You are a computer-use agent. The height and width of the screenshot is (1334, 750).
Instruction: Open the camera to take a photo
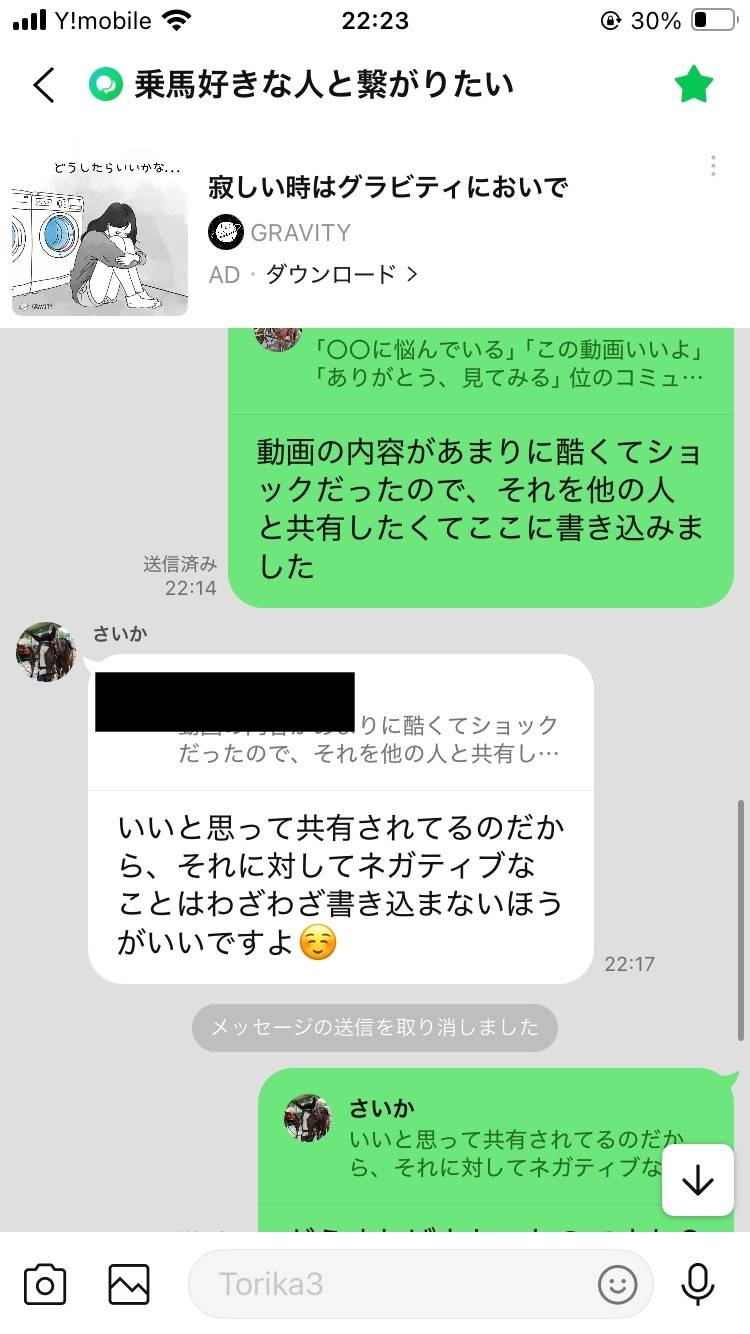click(45, 1284)
